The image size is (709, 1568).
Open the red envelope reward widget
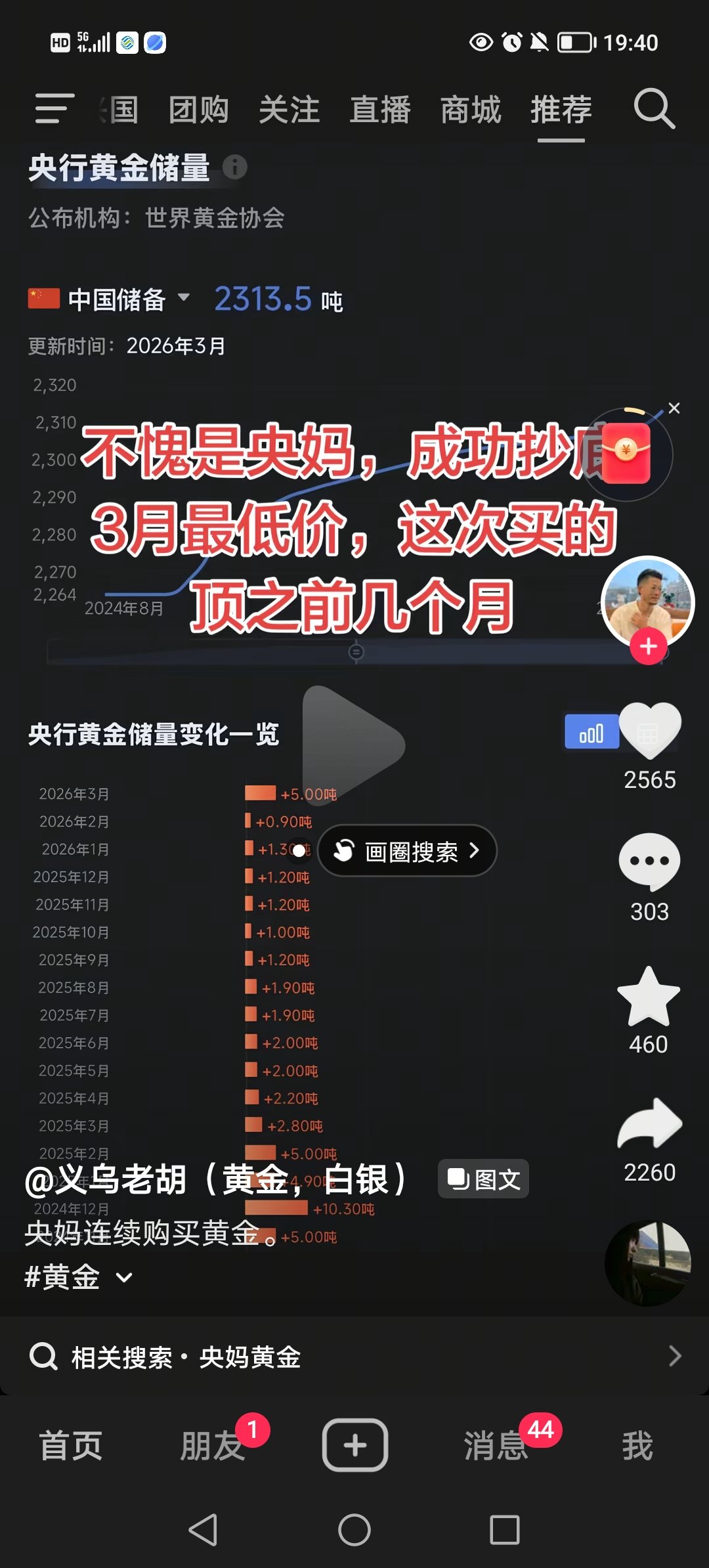(x=626, y=454)
